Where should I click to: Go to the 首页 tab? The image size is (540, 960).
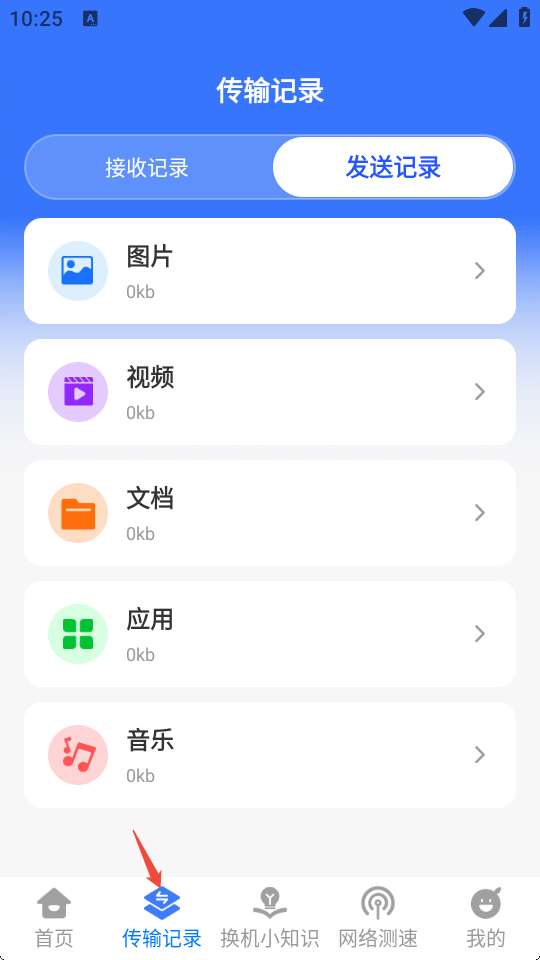coord(54,918)
